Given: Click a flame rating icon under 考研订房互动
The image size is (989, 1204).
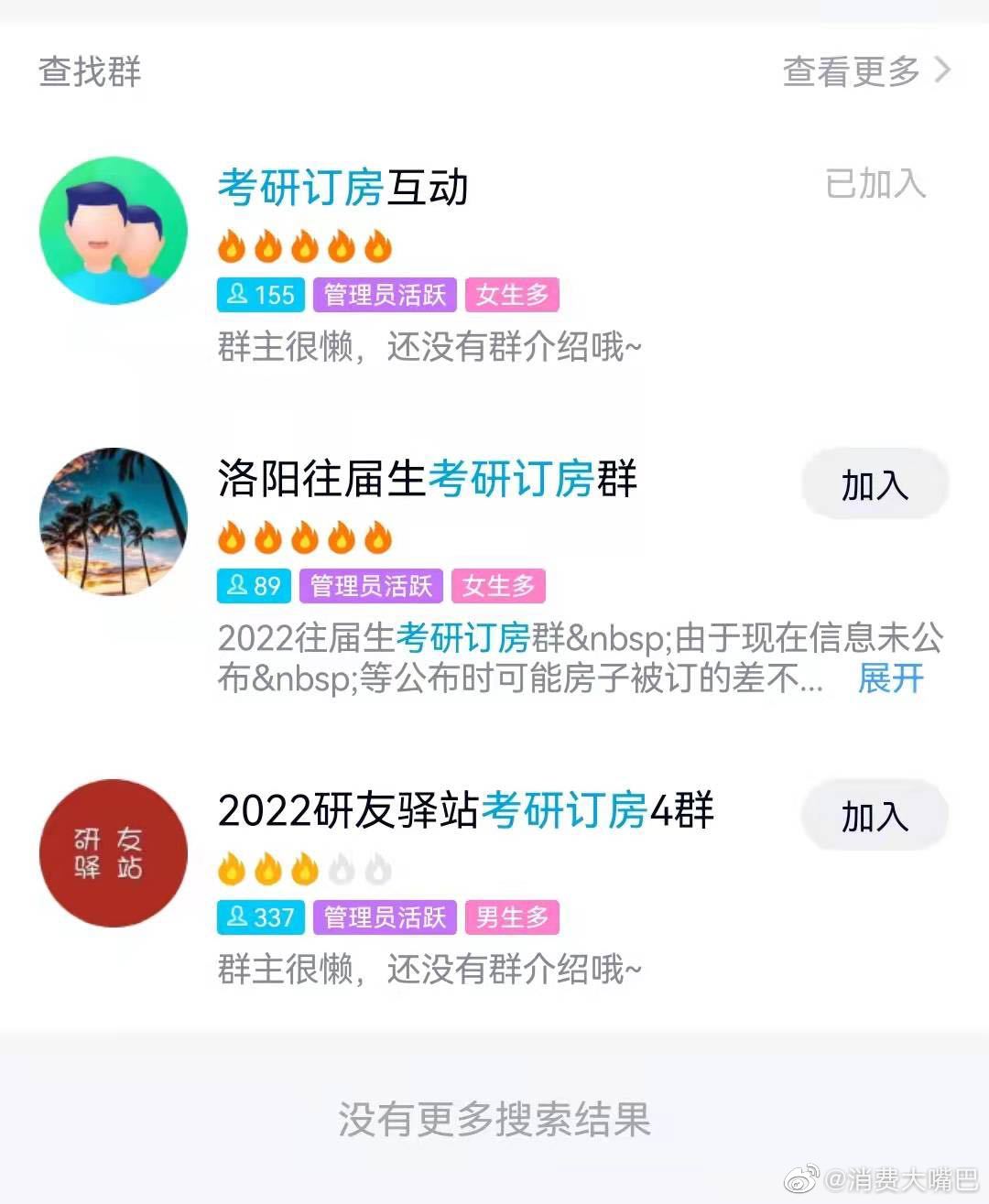Looking at the screenshot, I should coord(269,245).
